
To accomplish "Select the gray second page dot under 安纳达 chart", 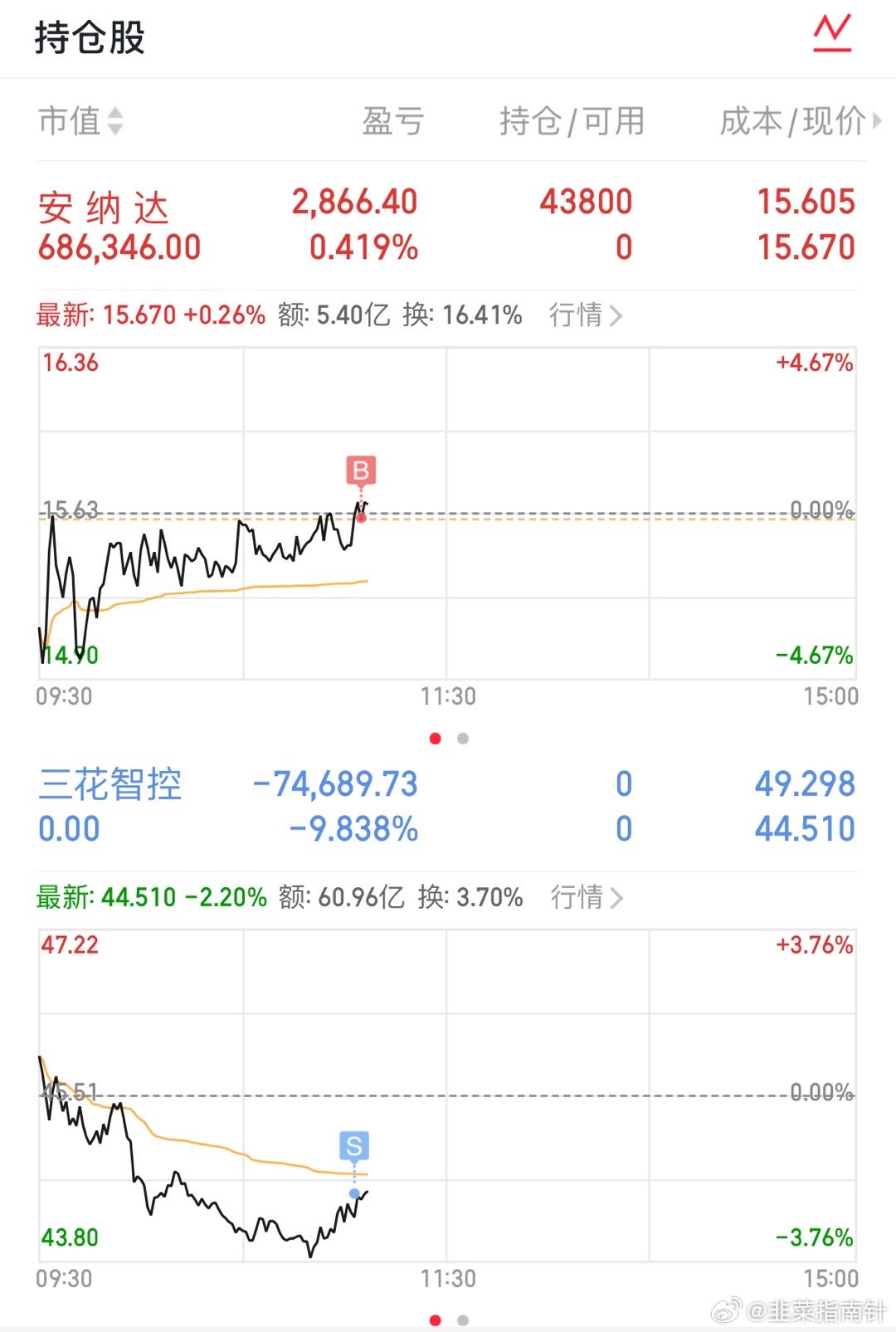I will coord(461,738).
